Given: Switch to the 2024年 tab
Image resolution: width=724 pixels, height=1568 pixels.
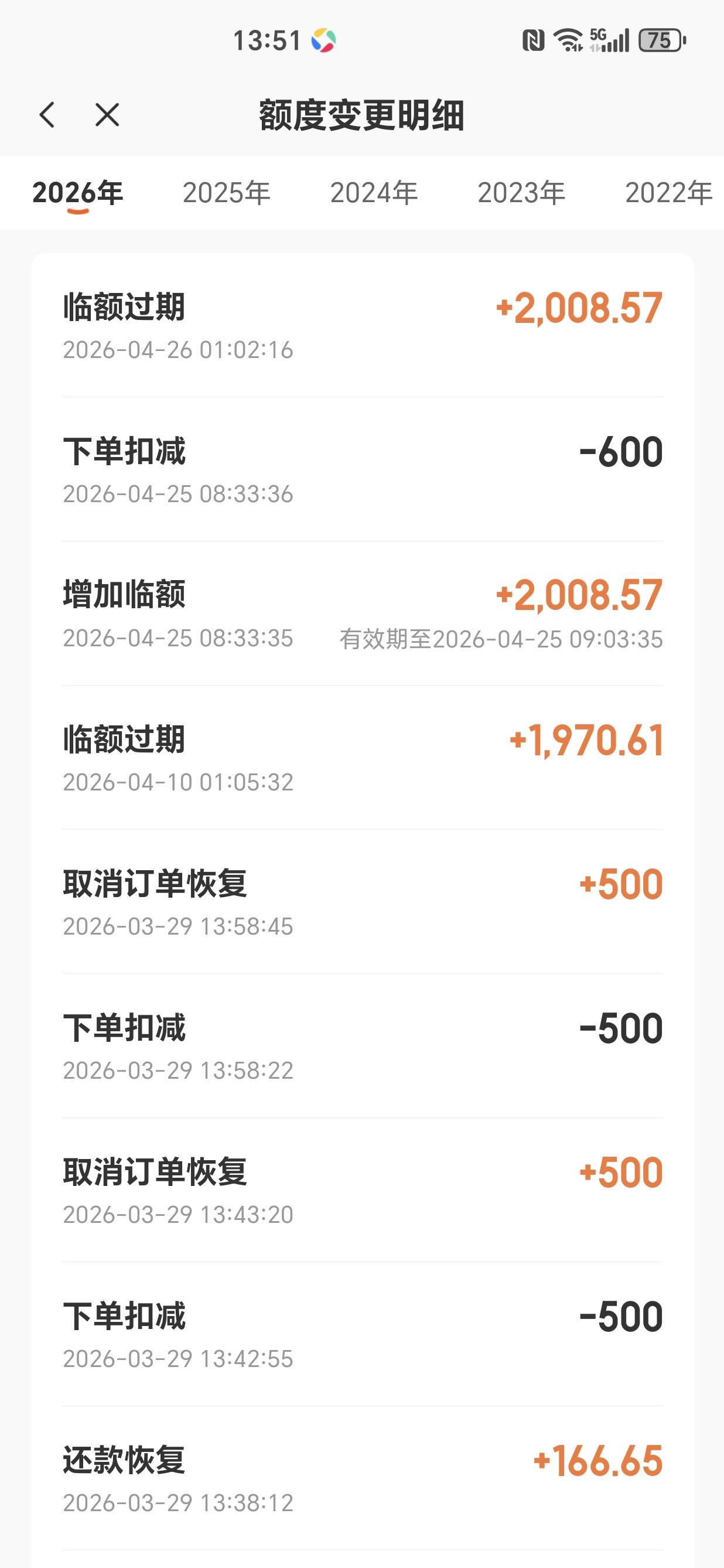Looking at the screenshot, I should click(x=374, y=193).
